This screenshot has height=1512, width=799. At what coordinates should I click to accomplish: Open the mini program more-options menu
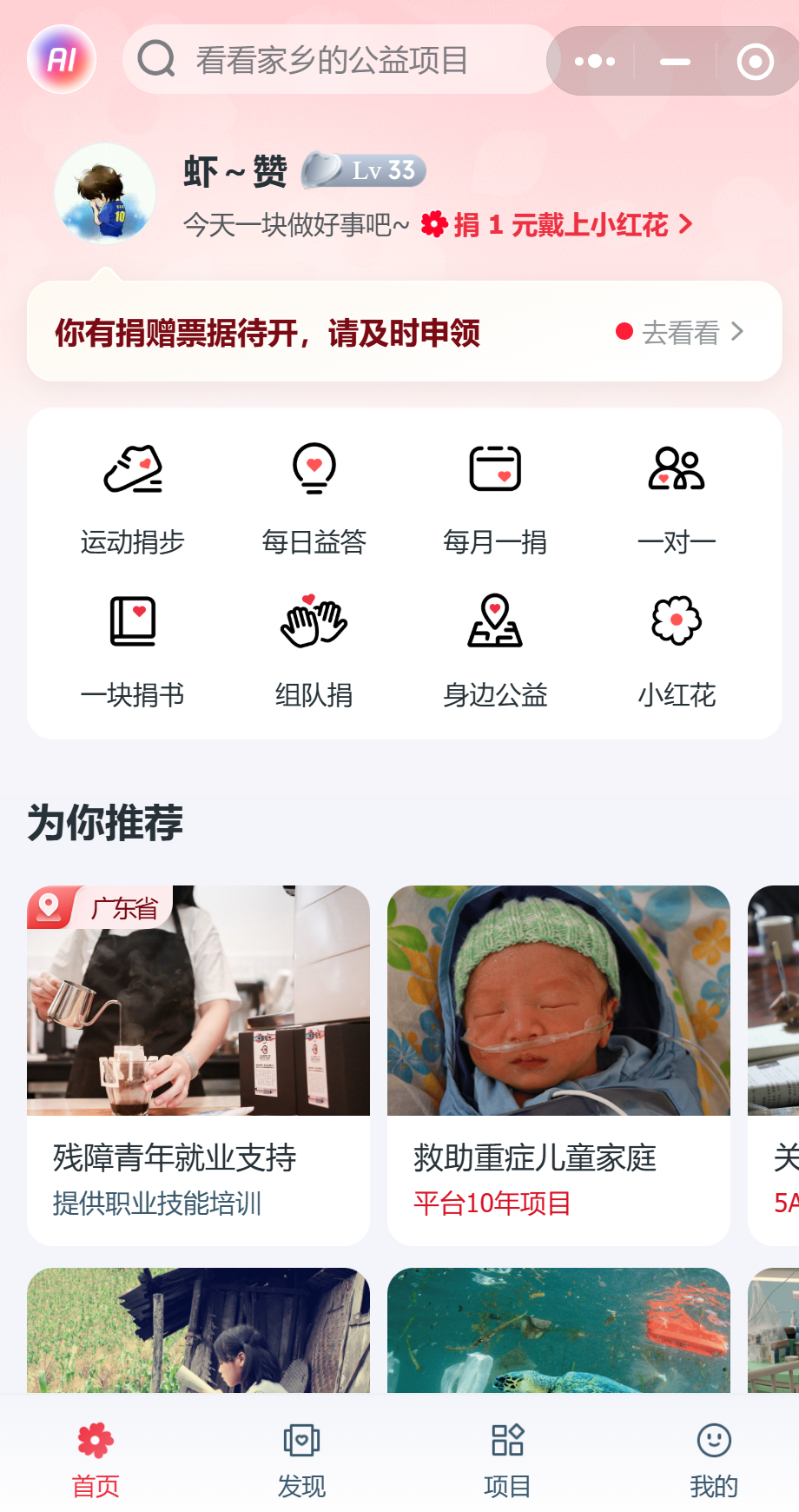pos(595,62)
